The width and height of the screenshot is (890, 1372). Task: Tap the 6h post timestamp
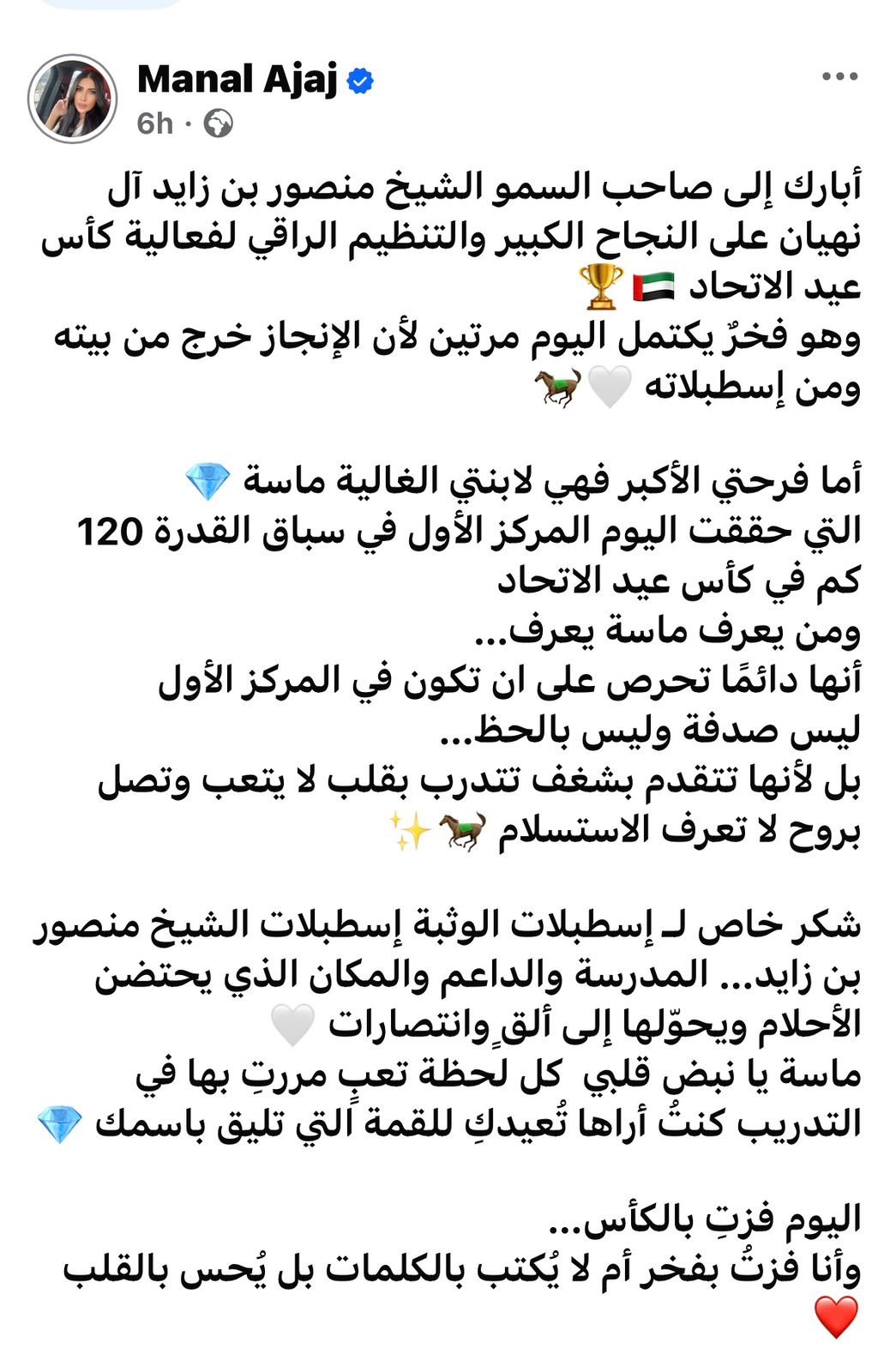pyautogui.click(x=154, y=124)
